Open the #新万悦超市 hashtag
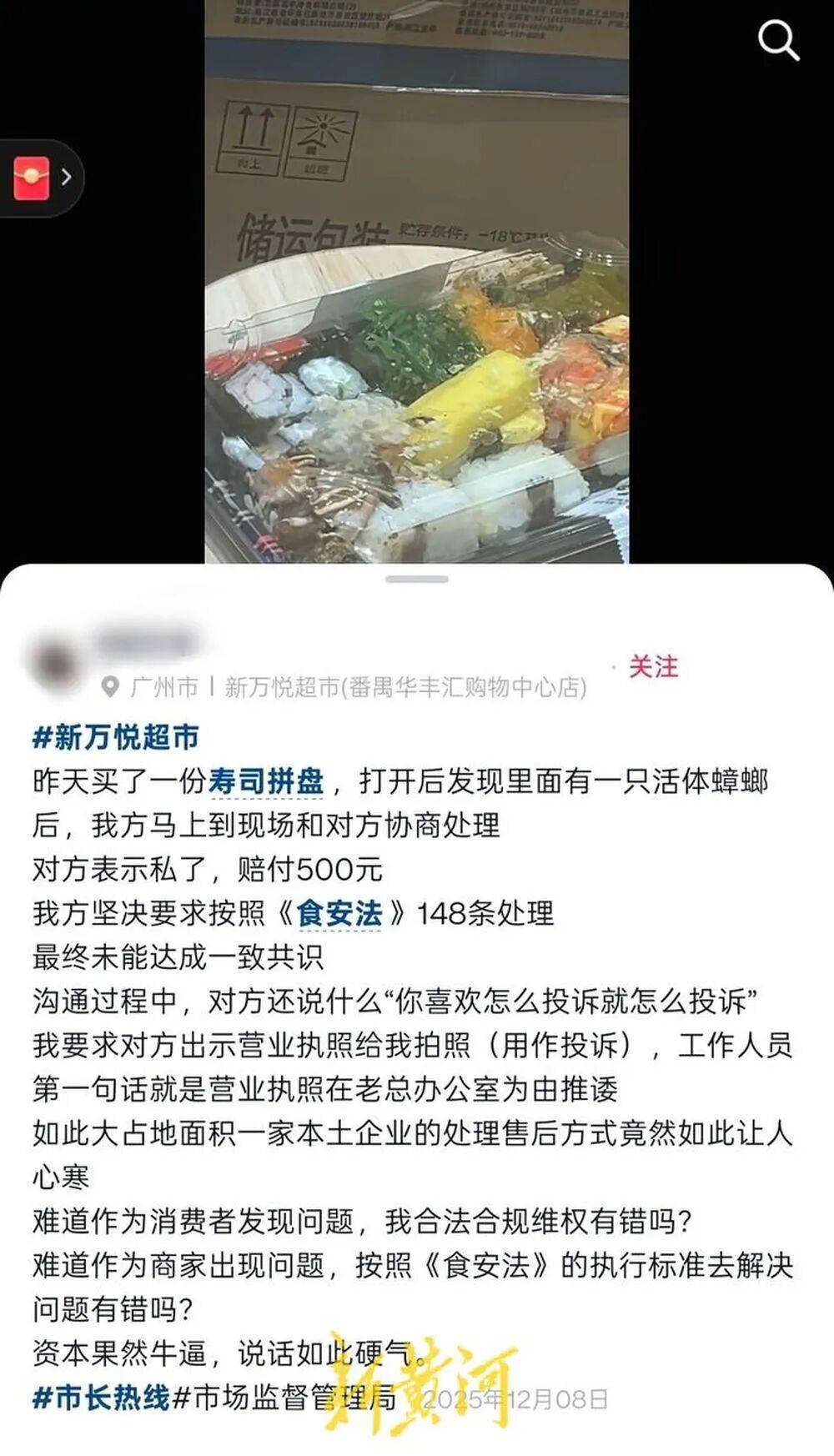834x1456 pixels. [x=115, y=737]
